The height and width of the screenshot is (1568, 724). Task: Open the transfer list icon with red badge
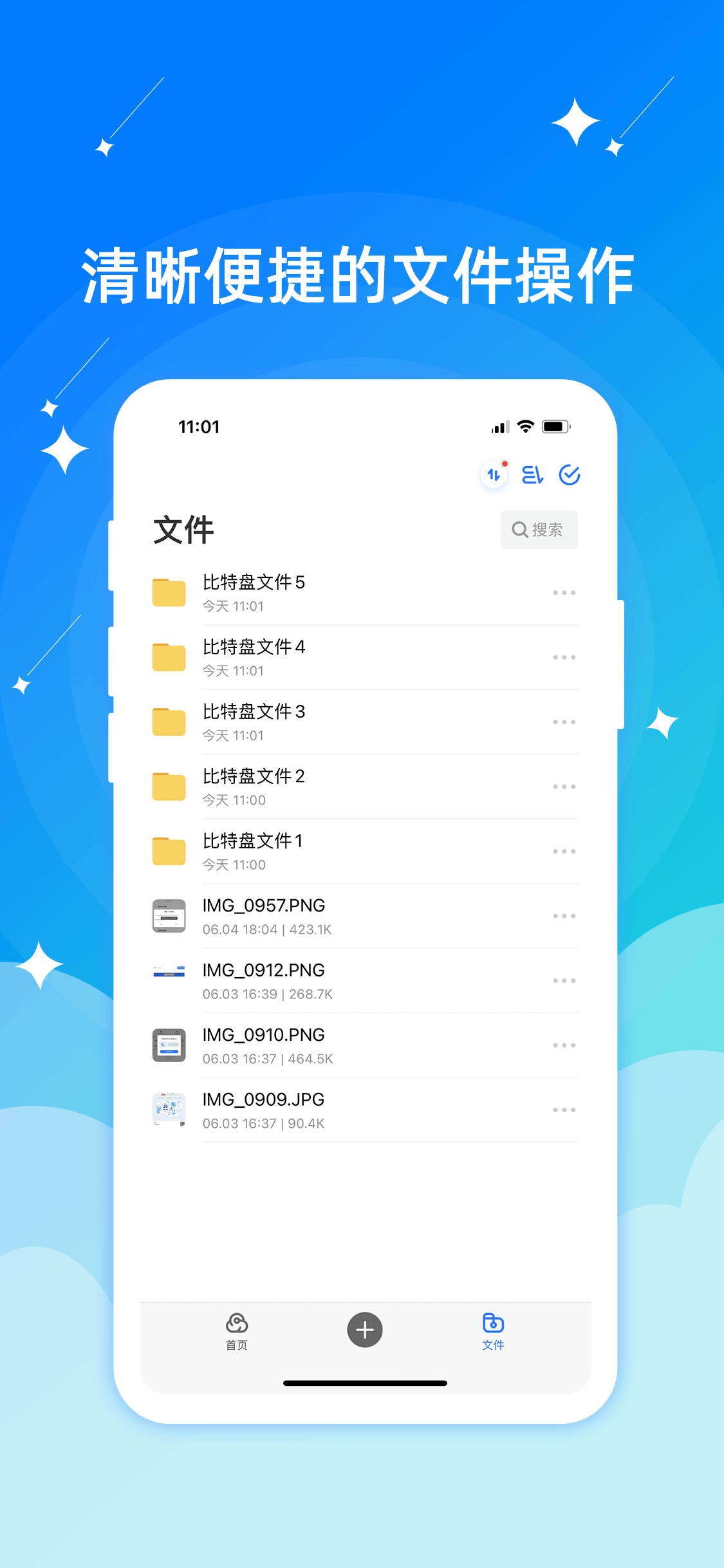click(494, 474)
